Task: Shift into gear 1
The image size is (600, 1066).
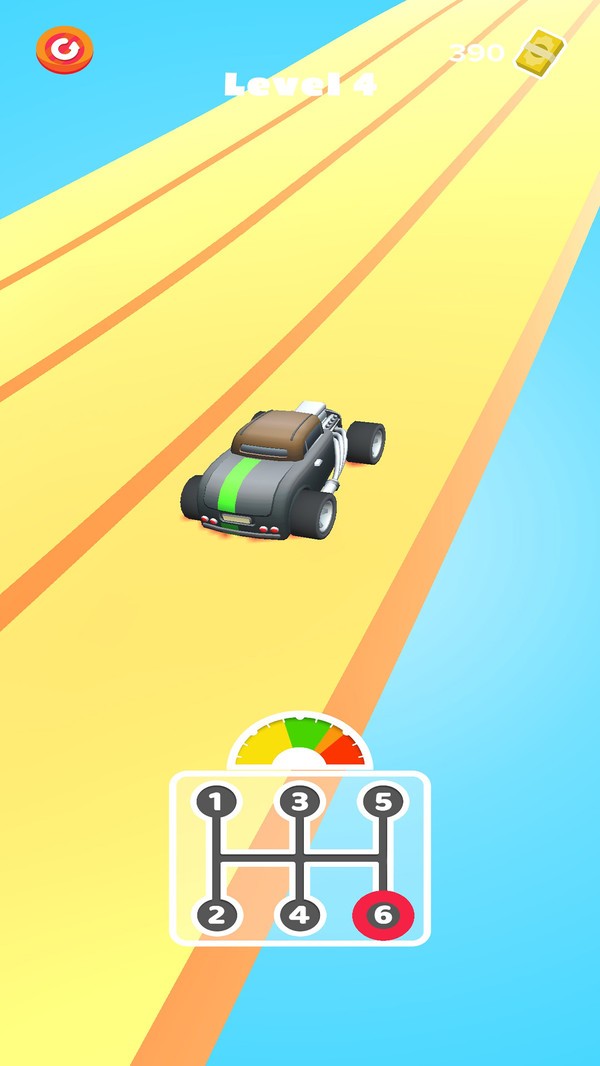Action: [x=217, y=801]
